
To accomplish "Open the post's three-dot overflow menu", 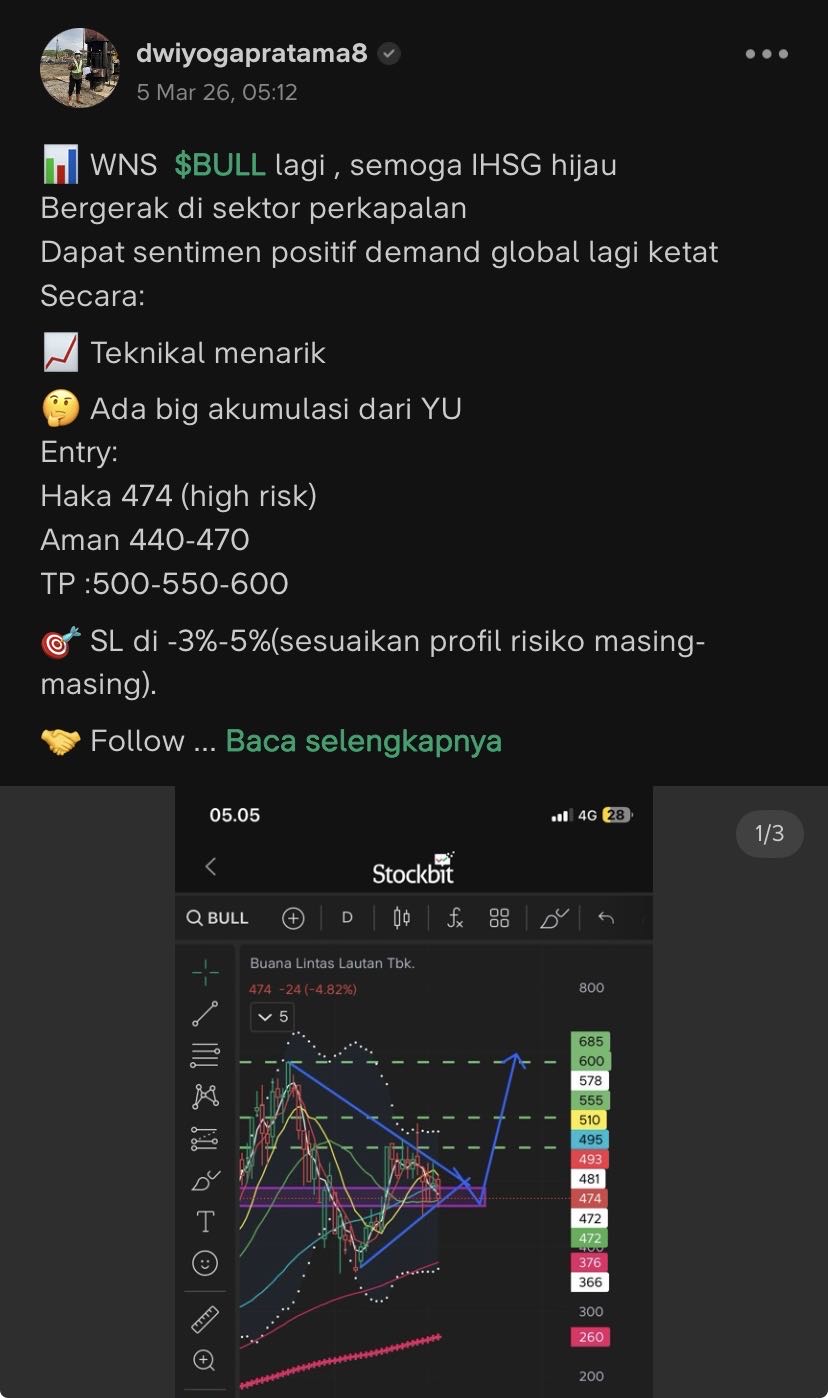I will 767,54.
